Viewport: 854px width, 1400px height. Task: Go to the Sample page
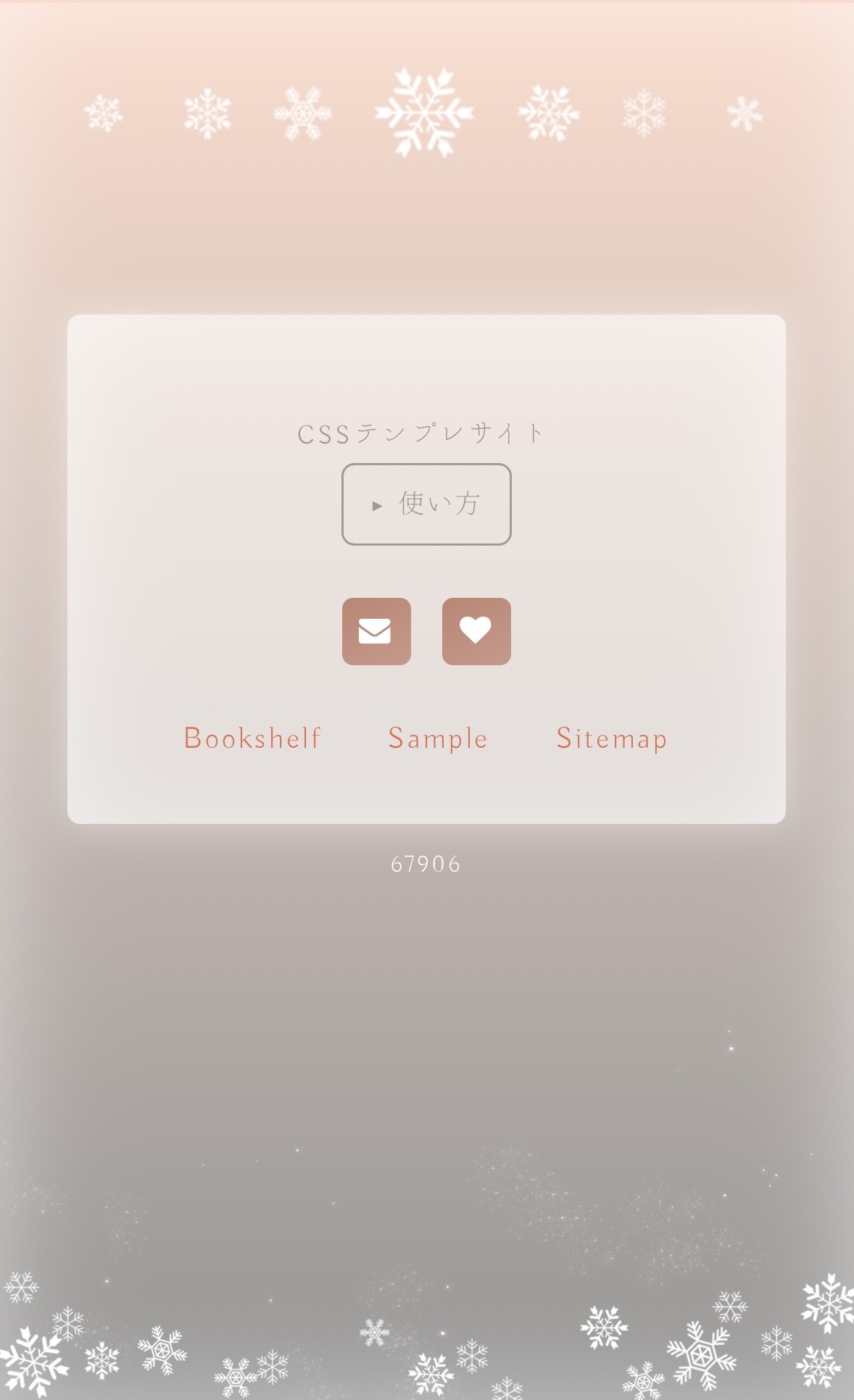[x=438, y=738]
